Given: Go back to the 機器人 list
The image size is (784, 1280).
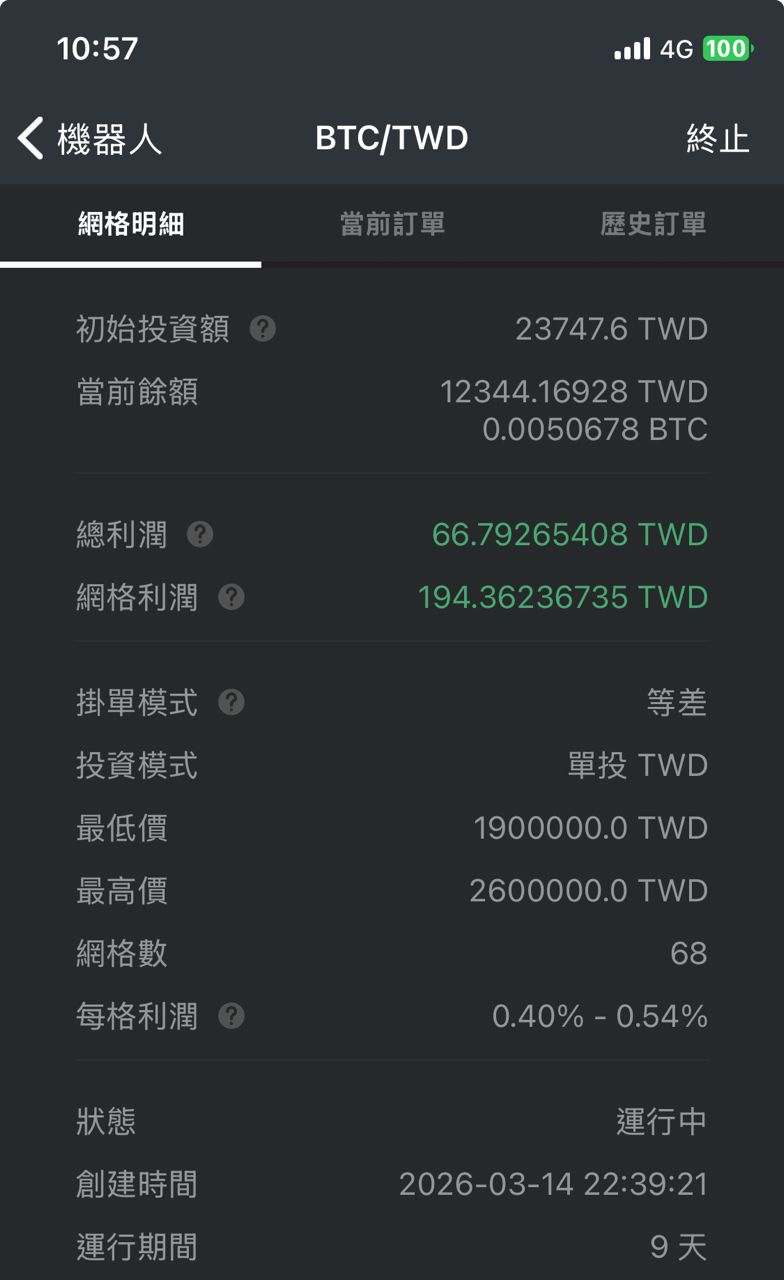Looking at the screenshot, I should point(88,139).
